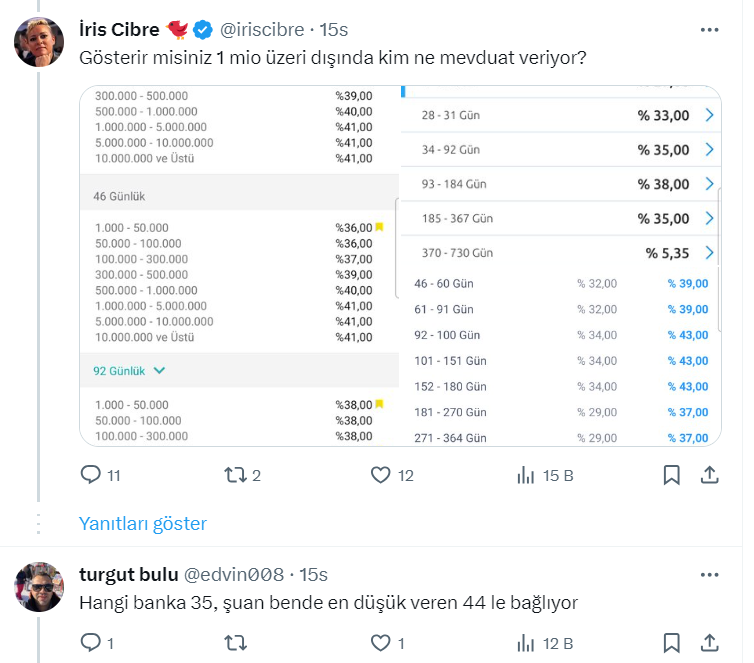Bookmark turgut bulu's tweet
The height and width of the screenshot is (663, 754).
point(672,642)
